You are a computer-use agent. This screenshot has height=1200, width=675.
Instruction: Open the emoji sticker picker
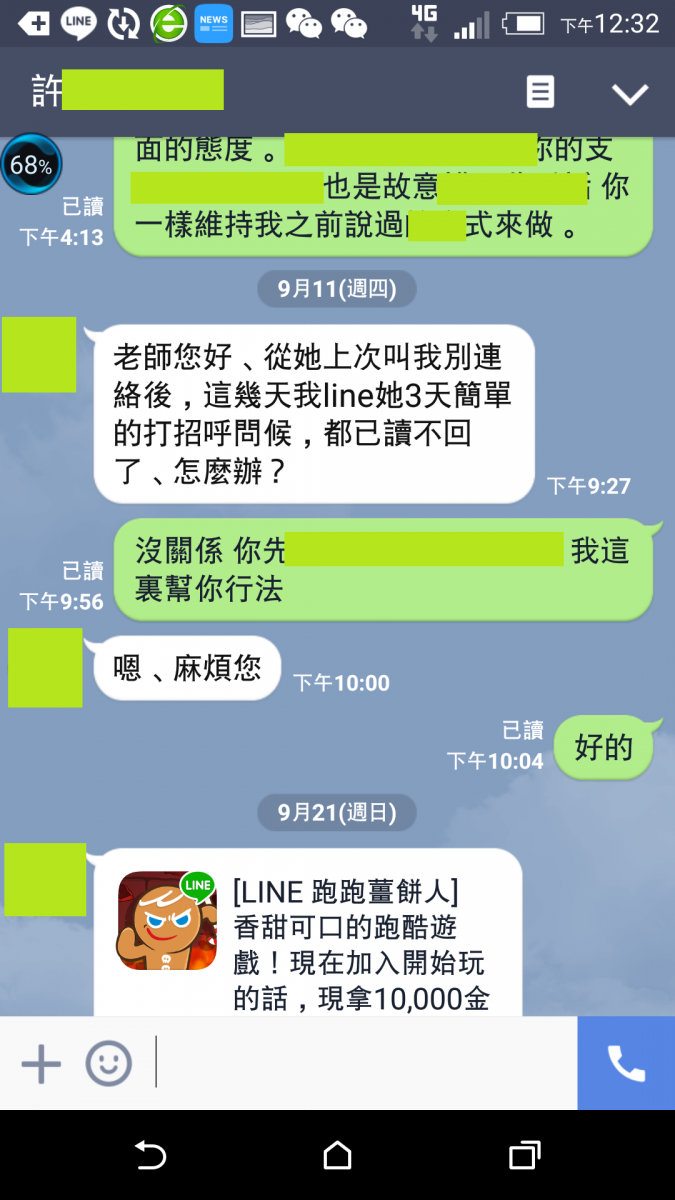point(108,1064)
